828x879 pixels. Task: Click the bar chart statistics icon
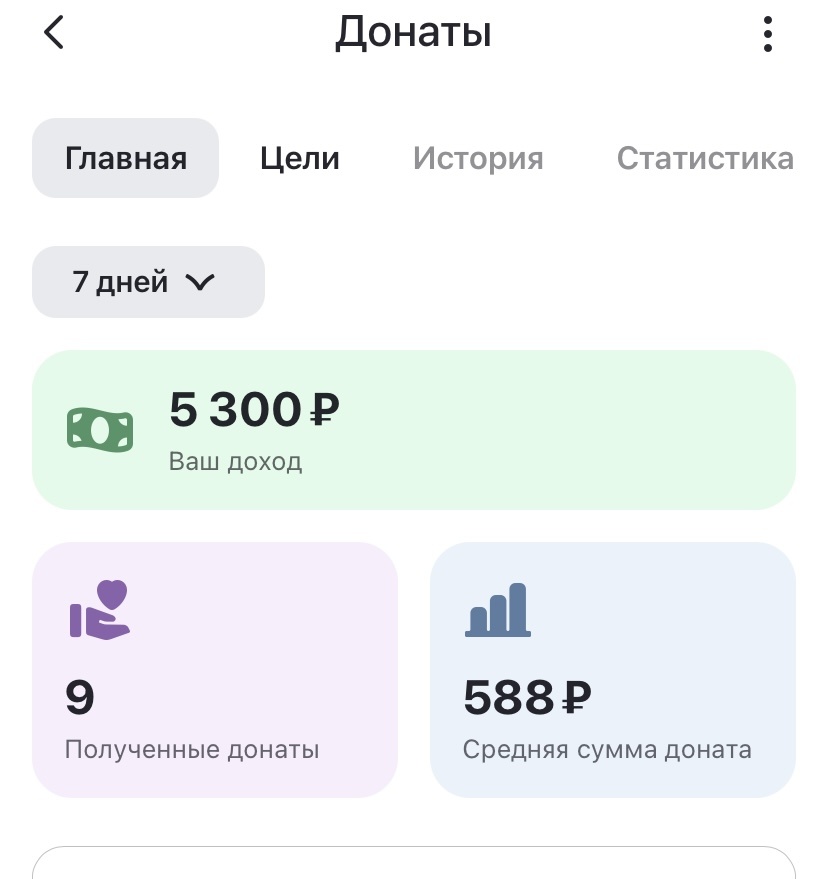497,610
